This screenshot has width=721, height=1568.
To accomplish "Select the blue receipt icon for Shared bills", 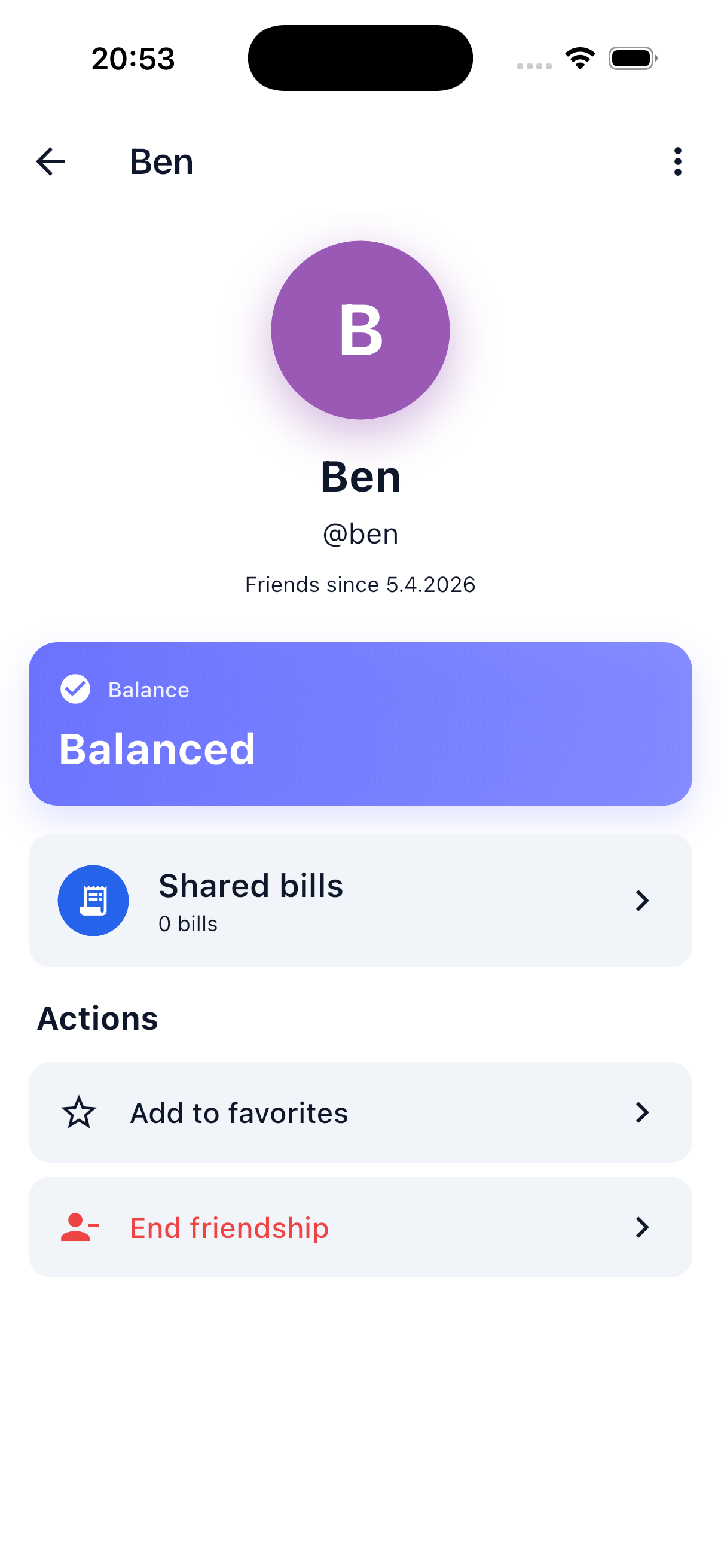I will pos(94,900).
